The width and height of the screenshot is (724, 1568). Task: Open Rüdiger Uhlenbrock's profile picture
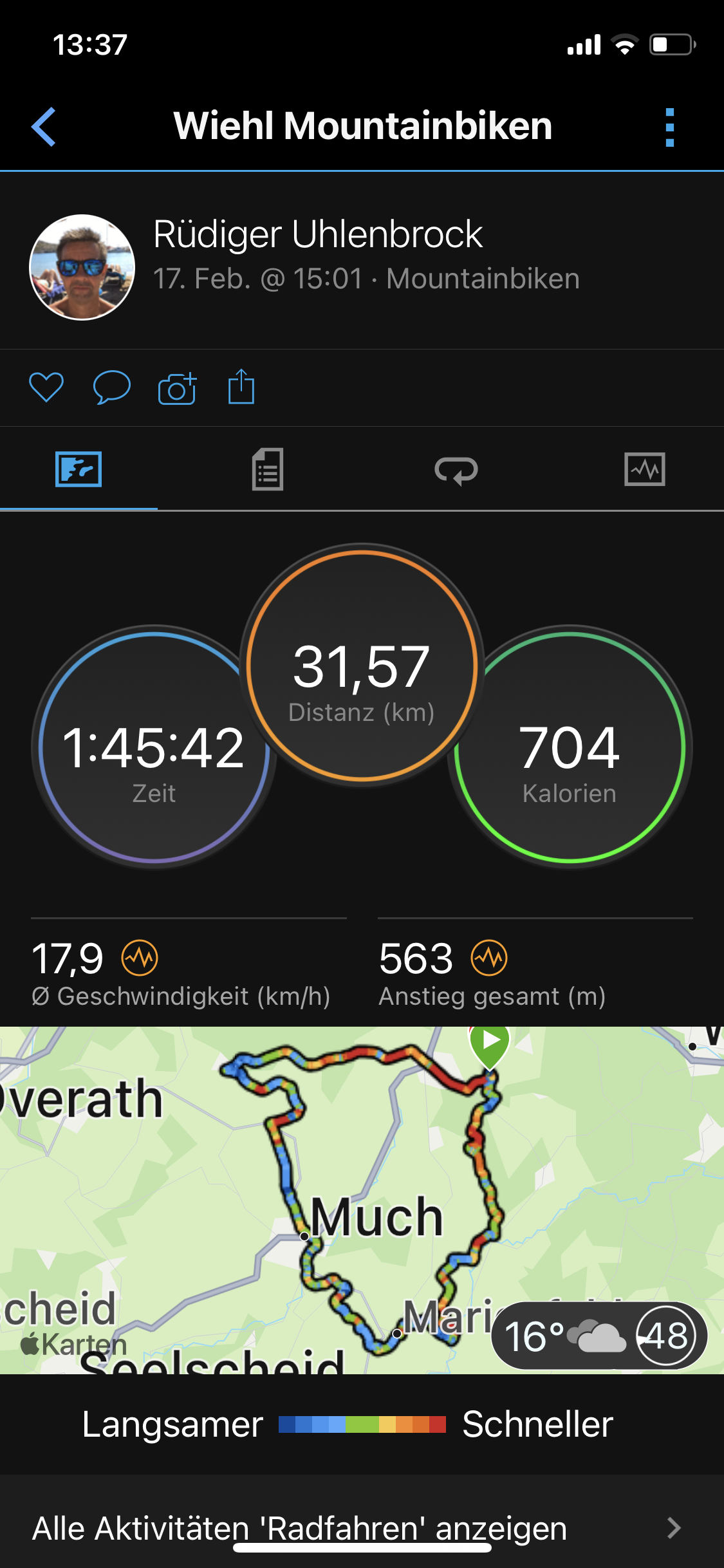pyautogui.click(x=82, y=267)
